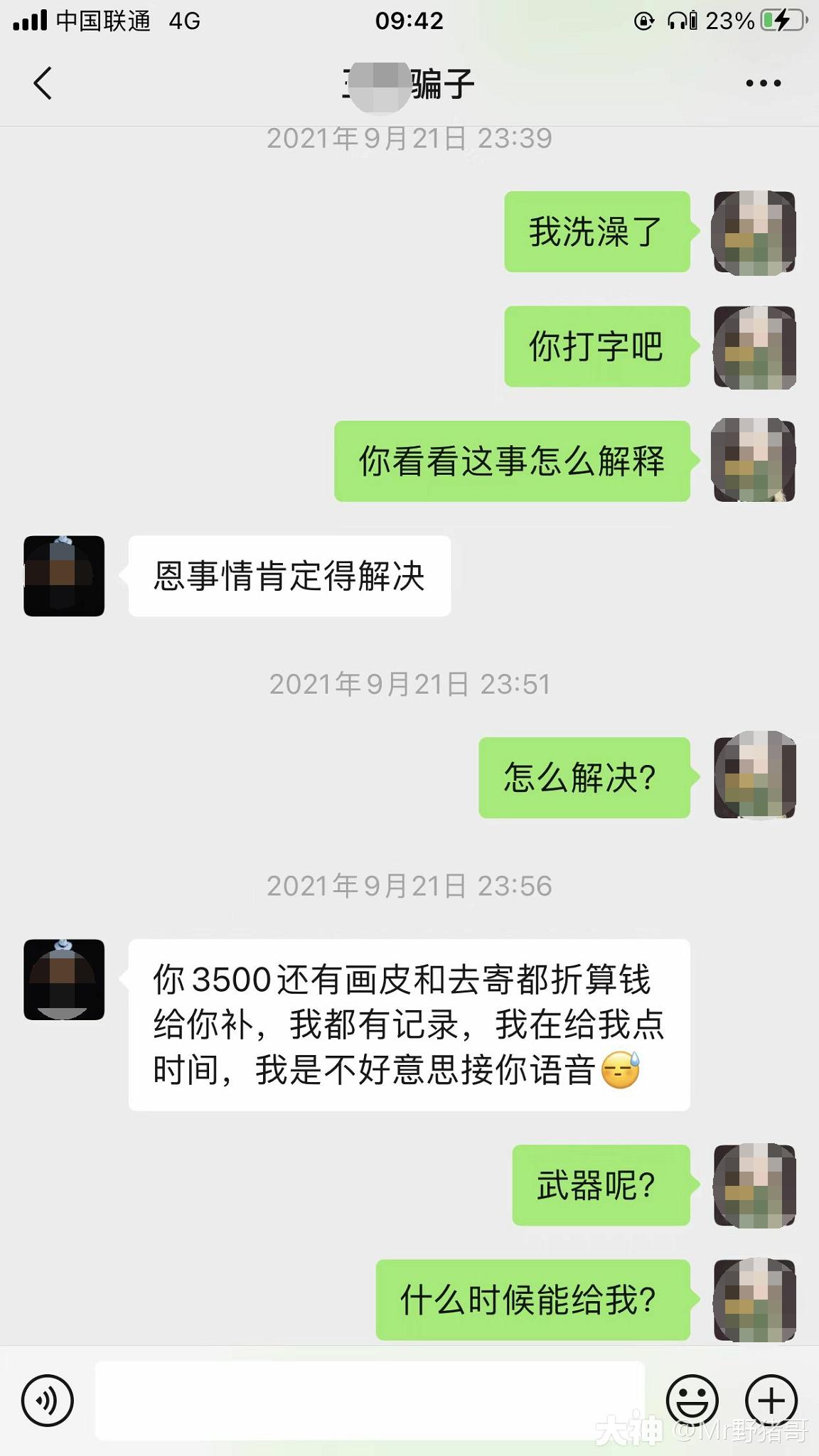Open the three-dot chat settings menu
The image size is (819, 1456).
click(x=762, y=82)
